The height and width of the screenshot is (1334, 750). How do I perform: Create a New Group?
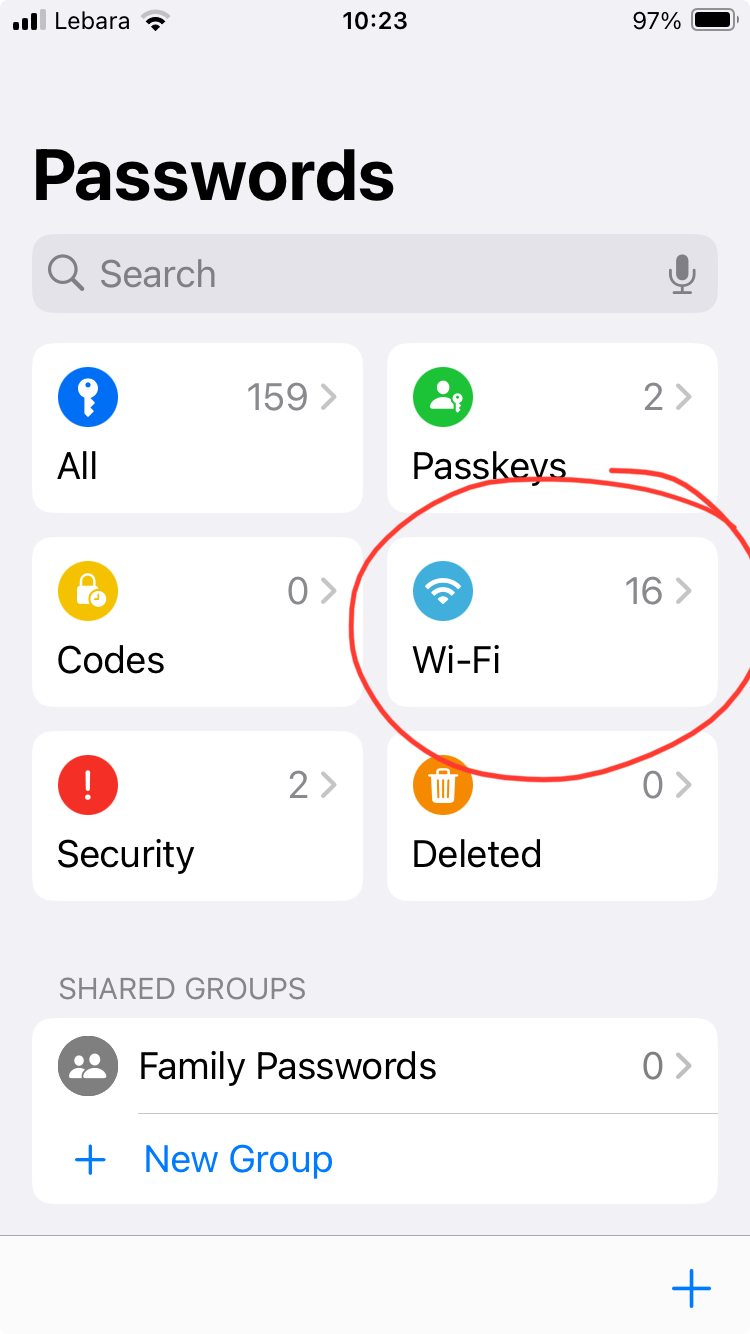coord(237,1159)
